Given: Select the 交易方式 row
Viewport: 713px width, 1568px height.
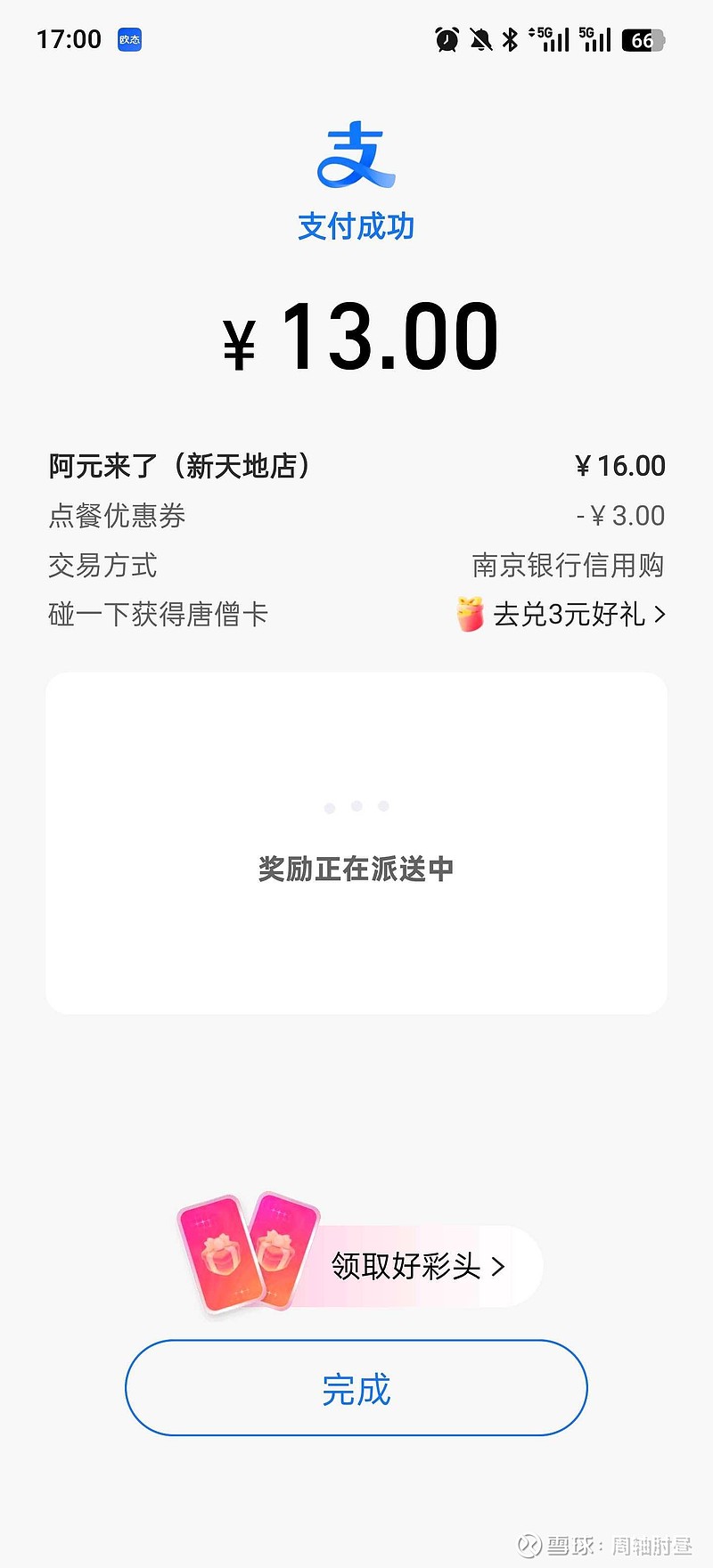Looking at the screenshot, I should pyautogui.click(x=101, y=565).
